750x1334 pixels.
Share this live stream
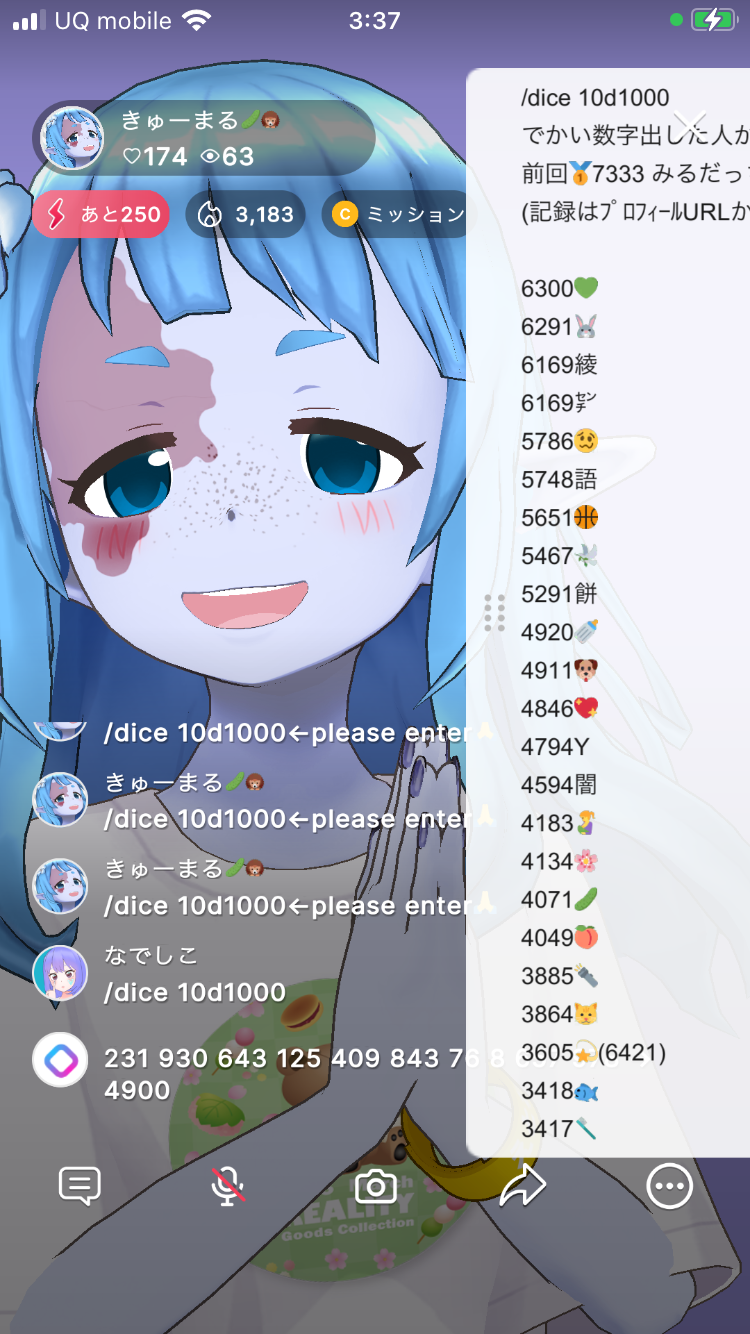tap(522, 1186)
